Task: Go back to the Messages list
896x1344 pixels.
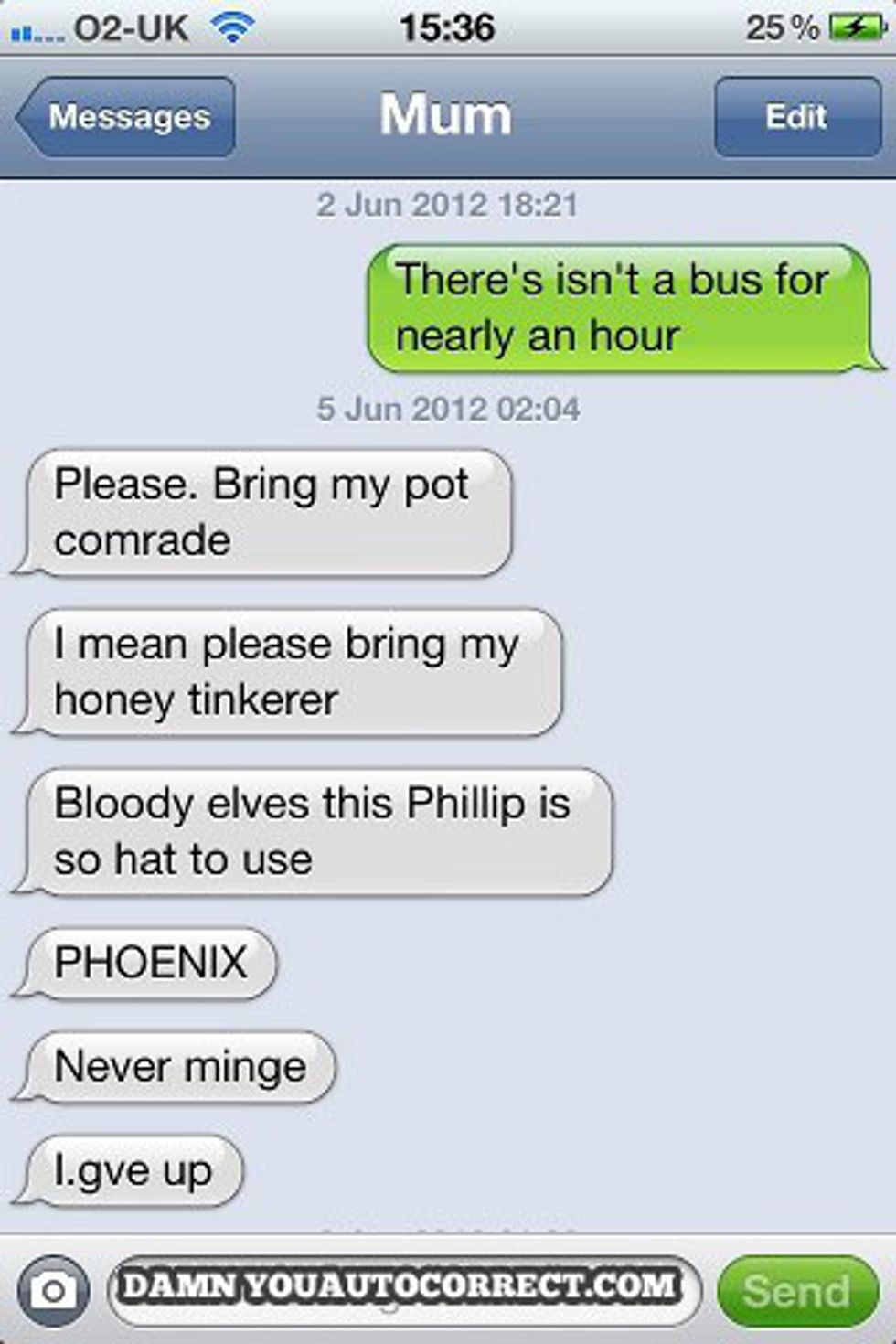Action: pyautogui.click(x=126, y=117)
